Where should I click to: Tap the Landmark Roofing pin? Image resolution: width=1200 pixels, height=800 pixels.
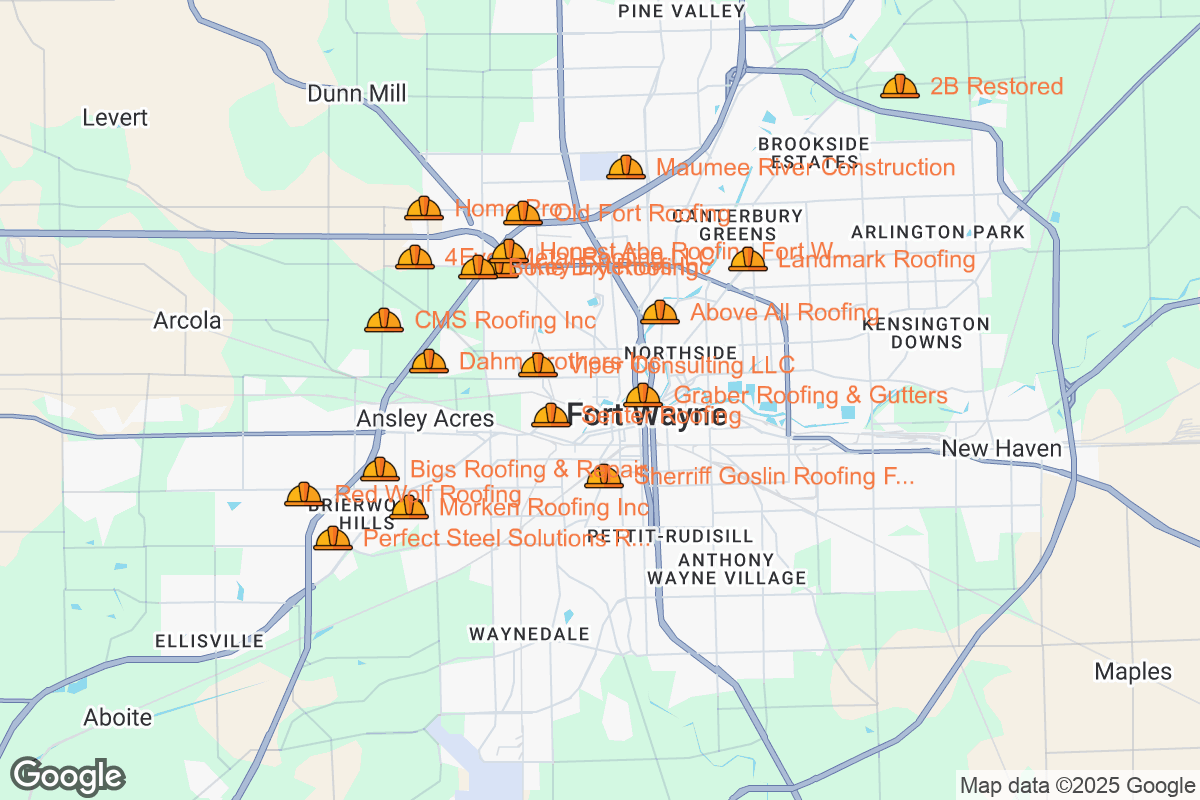point(747,260)
